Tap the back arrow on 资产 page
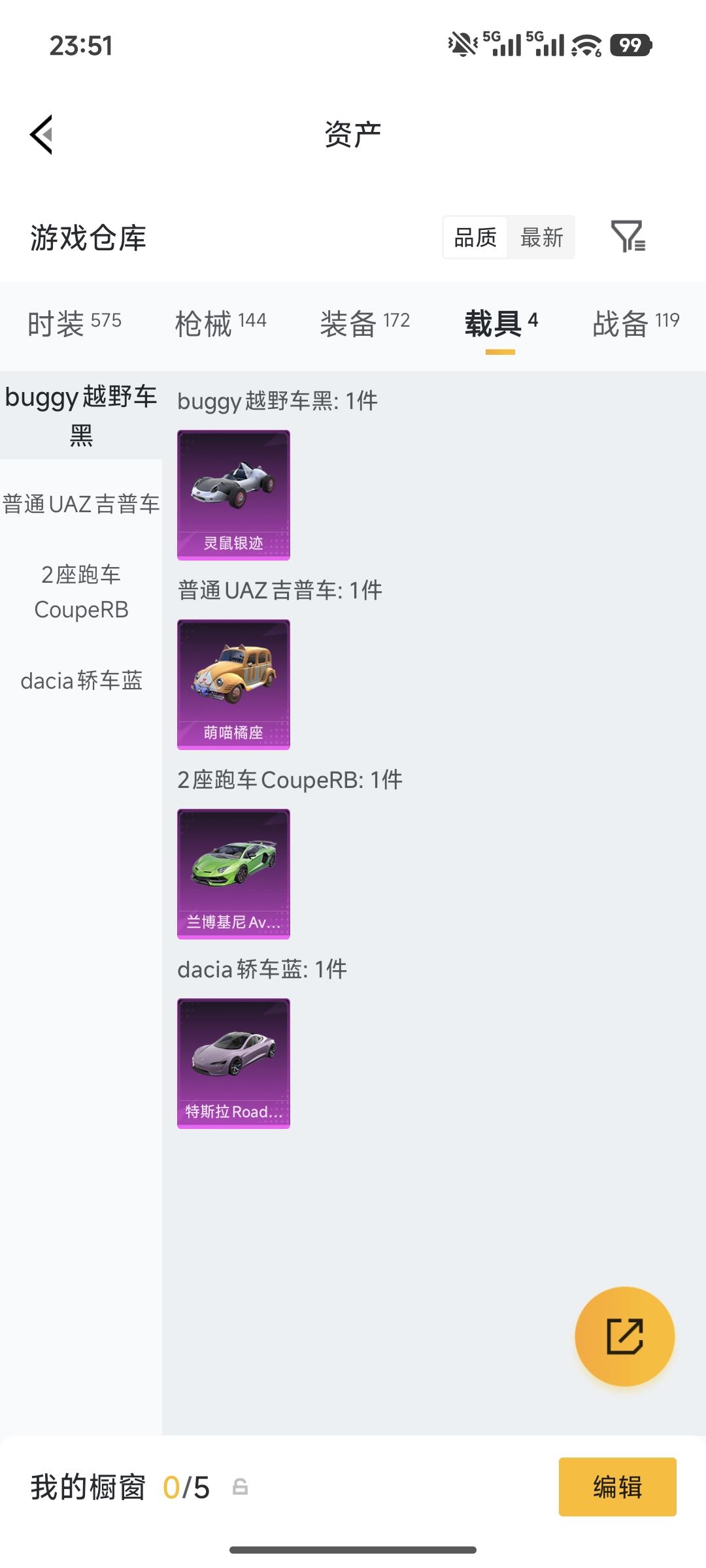706x1568 pixels. (x=41, y=134)
